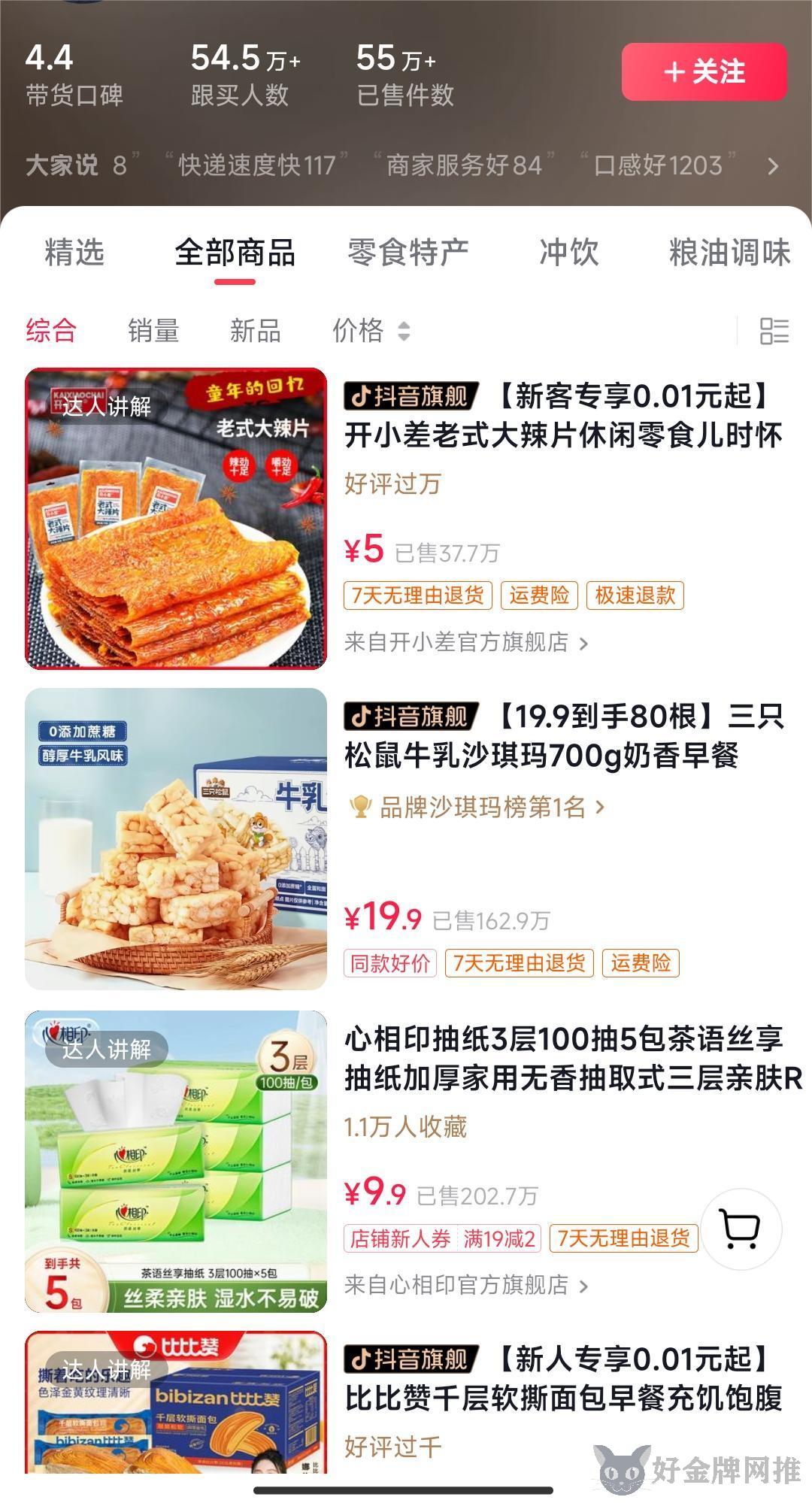Open the 品牌沙琪玛榜第1名 ranking link
The width and height of the screenshot is (812, 1503).
[x=477, y=807]
